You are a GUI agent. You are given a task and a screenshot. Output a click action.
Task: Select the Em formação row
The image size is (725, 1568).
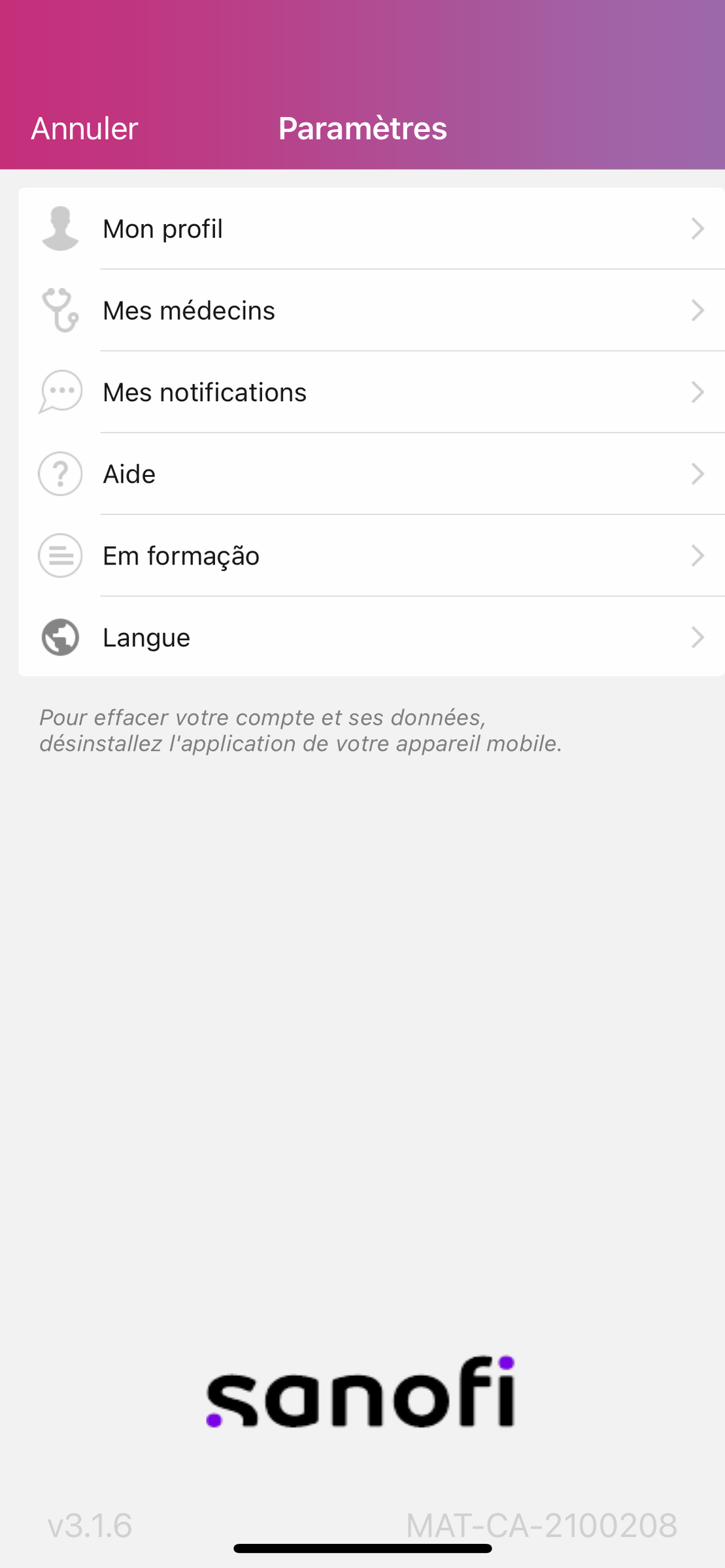371,556
